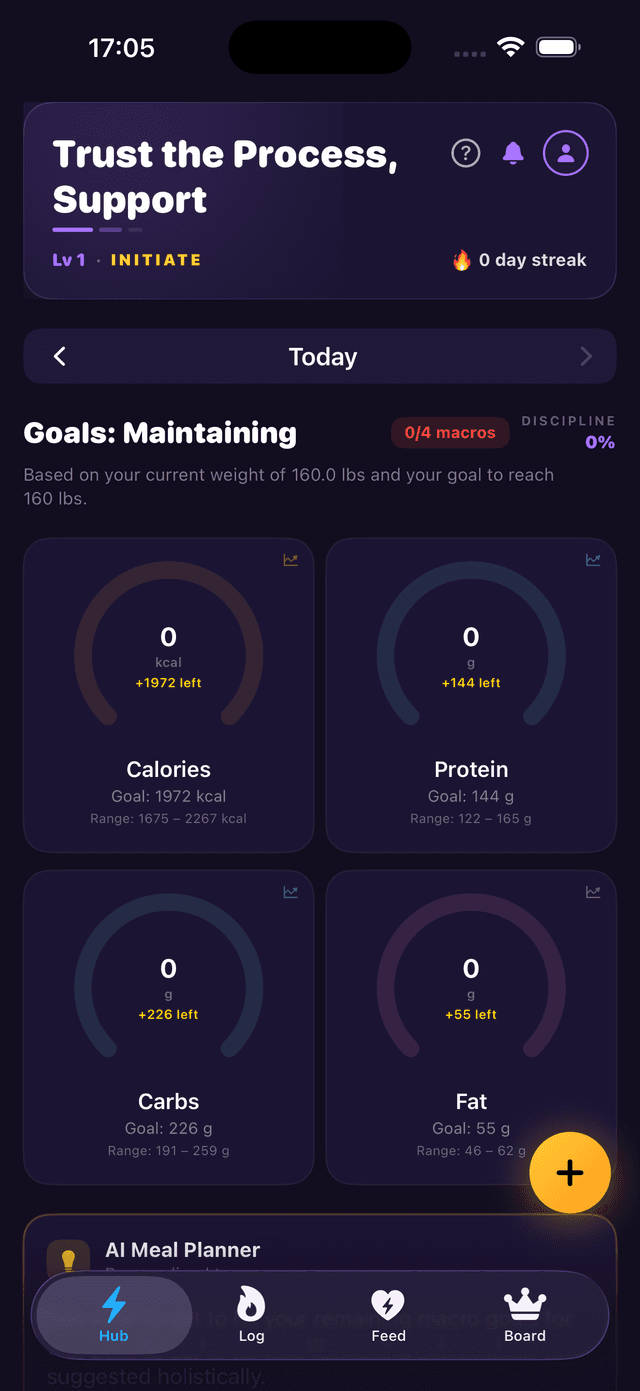Image resolution: width=640 pixels, height=1391 pixels.
Task: Open the Carbs card
Action: pyautogui.click(x=169, y=1027)
